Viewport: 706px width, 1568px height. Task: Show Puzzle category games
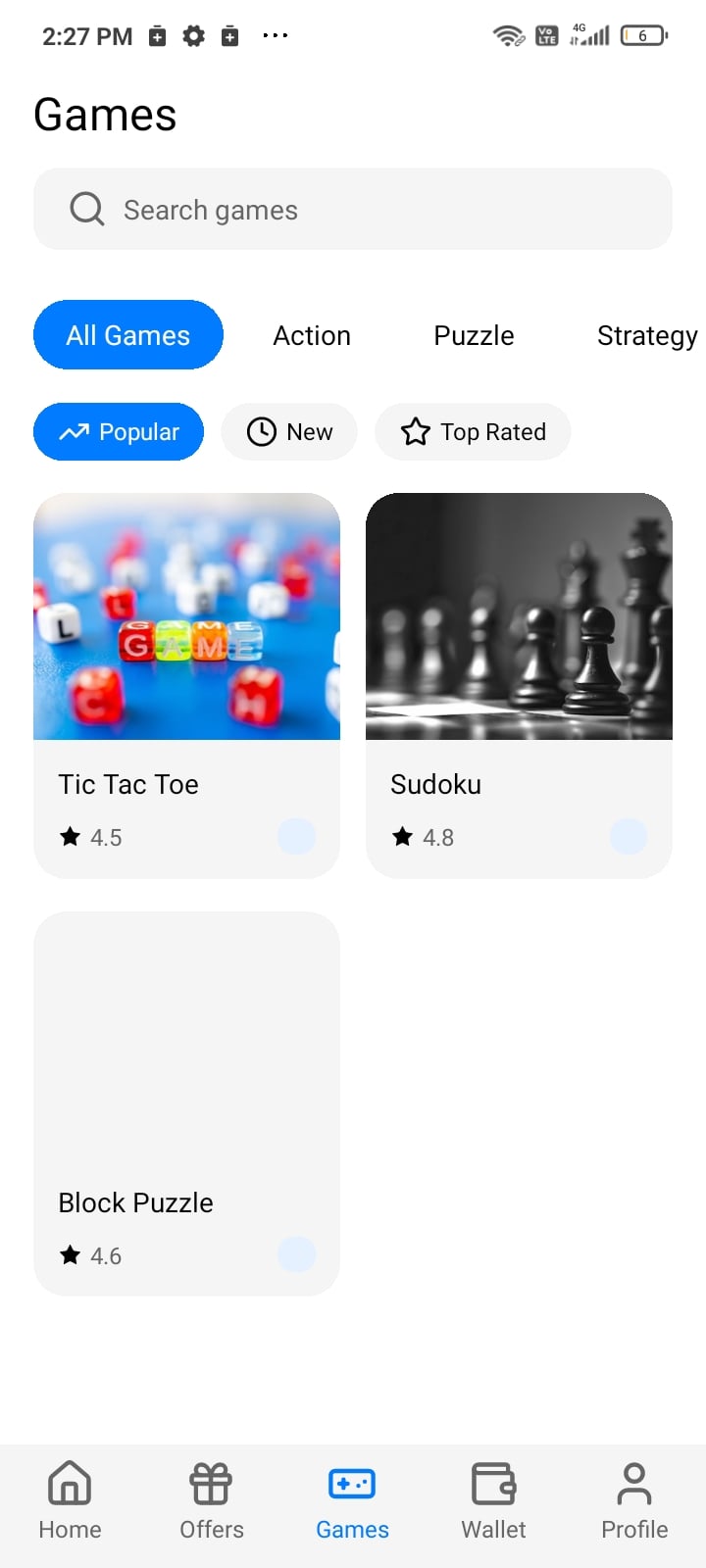point(474,335)
